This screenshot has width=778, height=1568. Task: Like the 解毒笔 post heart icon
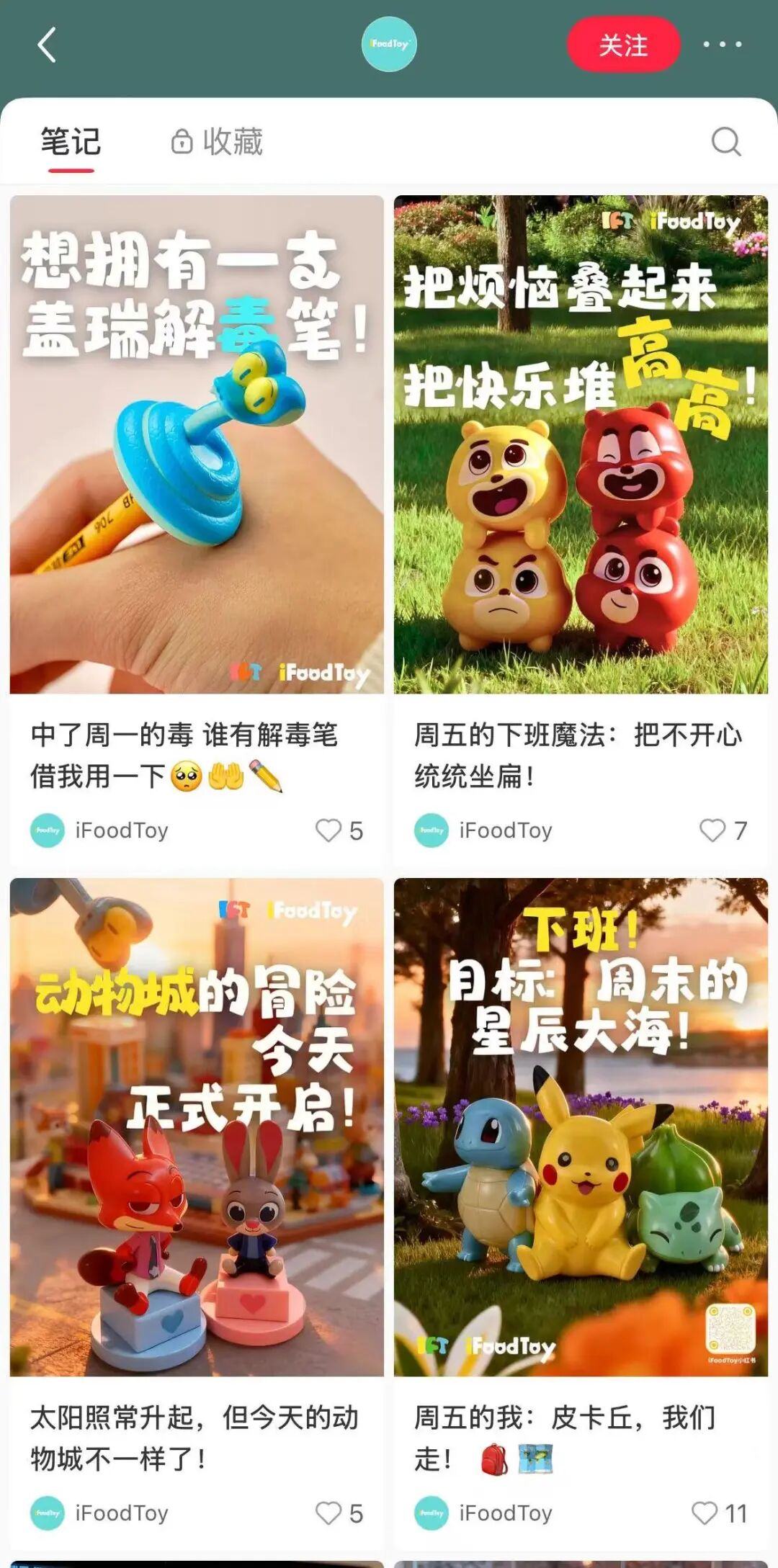coord(328,830)
